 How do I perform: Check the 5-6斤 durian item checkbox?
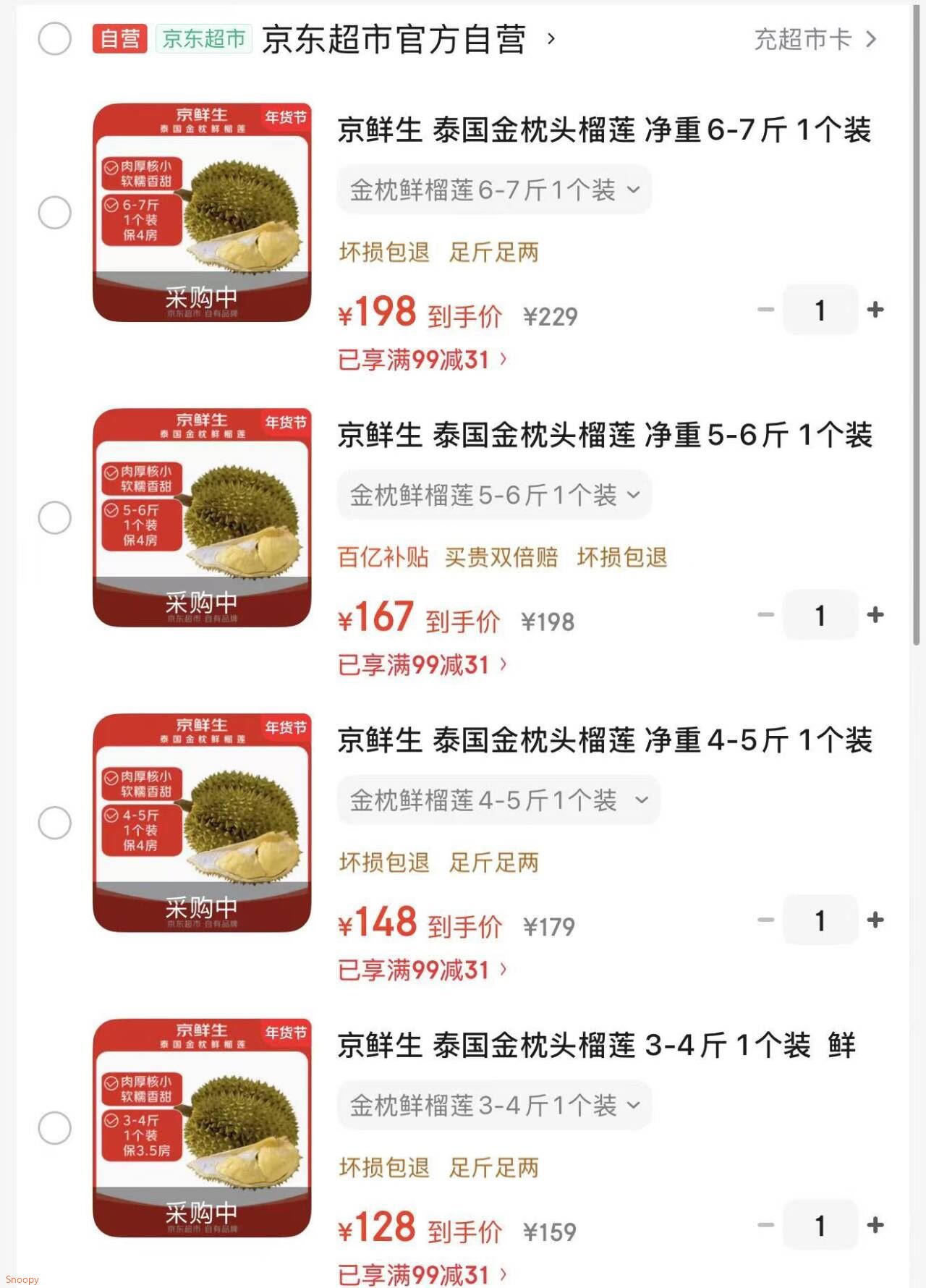(54, 518)
